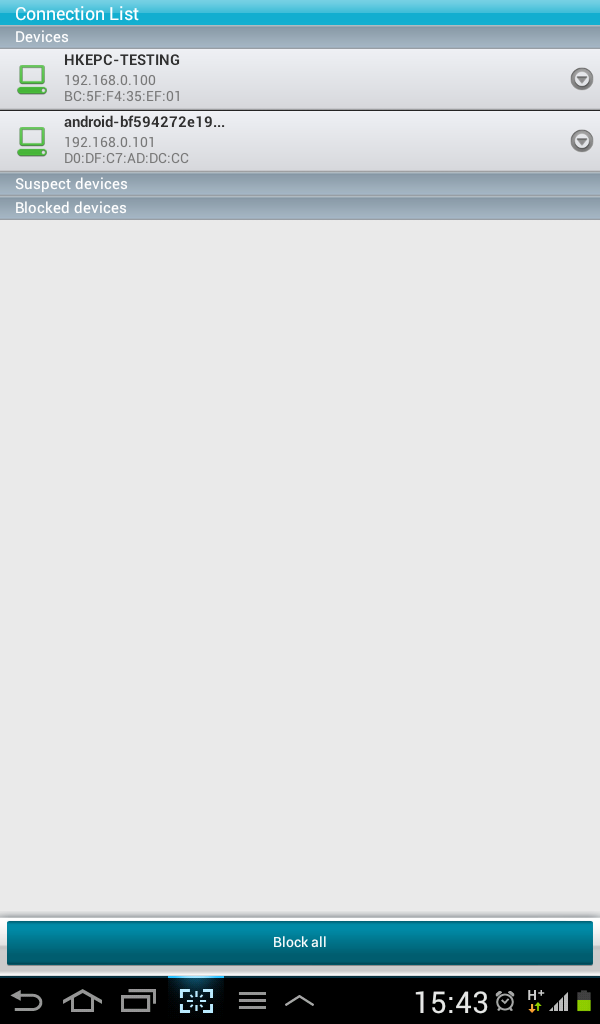Go back using the system back button
Image resolution: width=600 pixels, height=1024 pixels.
coord(28,1000)
